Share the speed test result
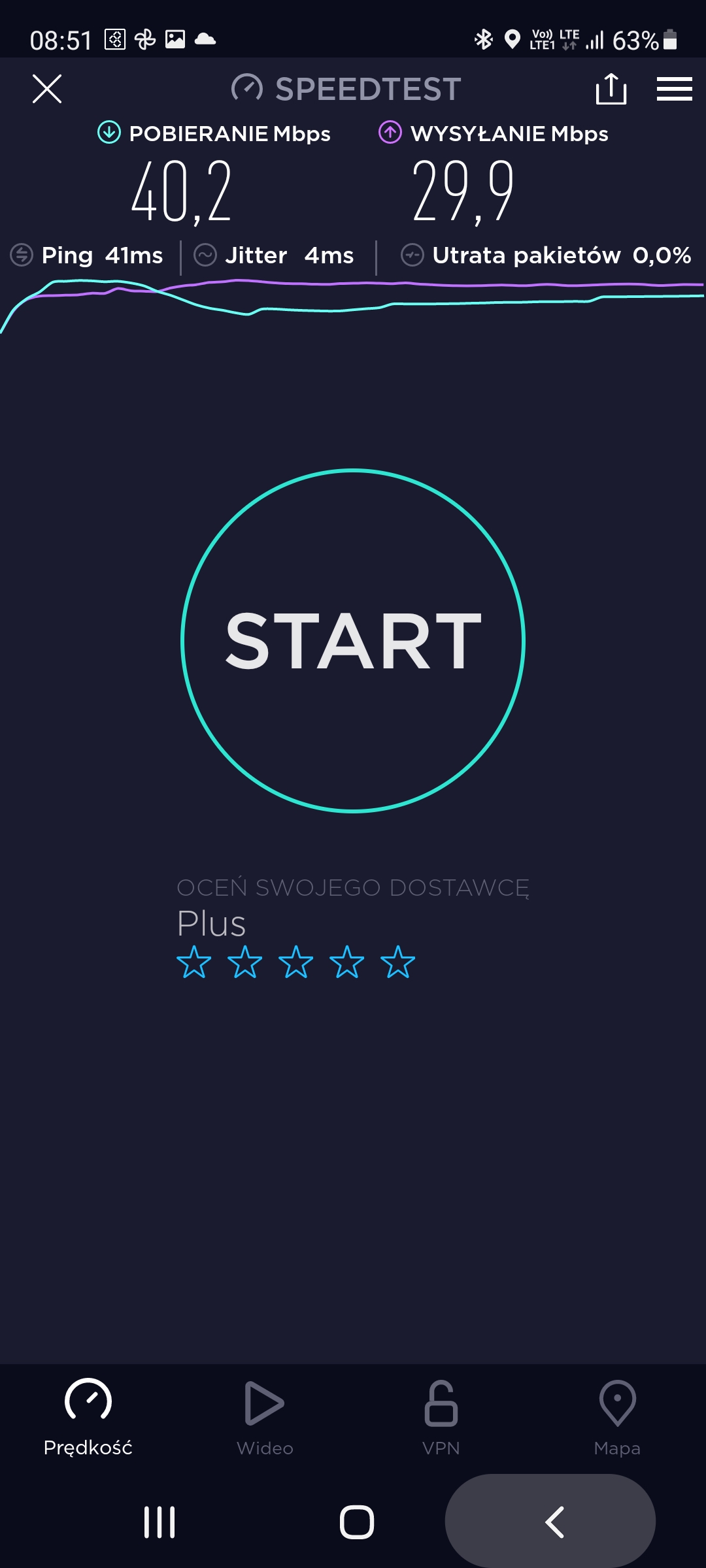Image resolution: width=706 pixels, height=1568 pixels. [x=611, y=89]
